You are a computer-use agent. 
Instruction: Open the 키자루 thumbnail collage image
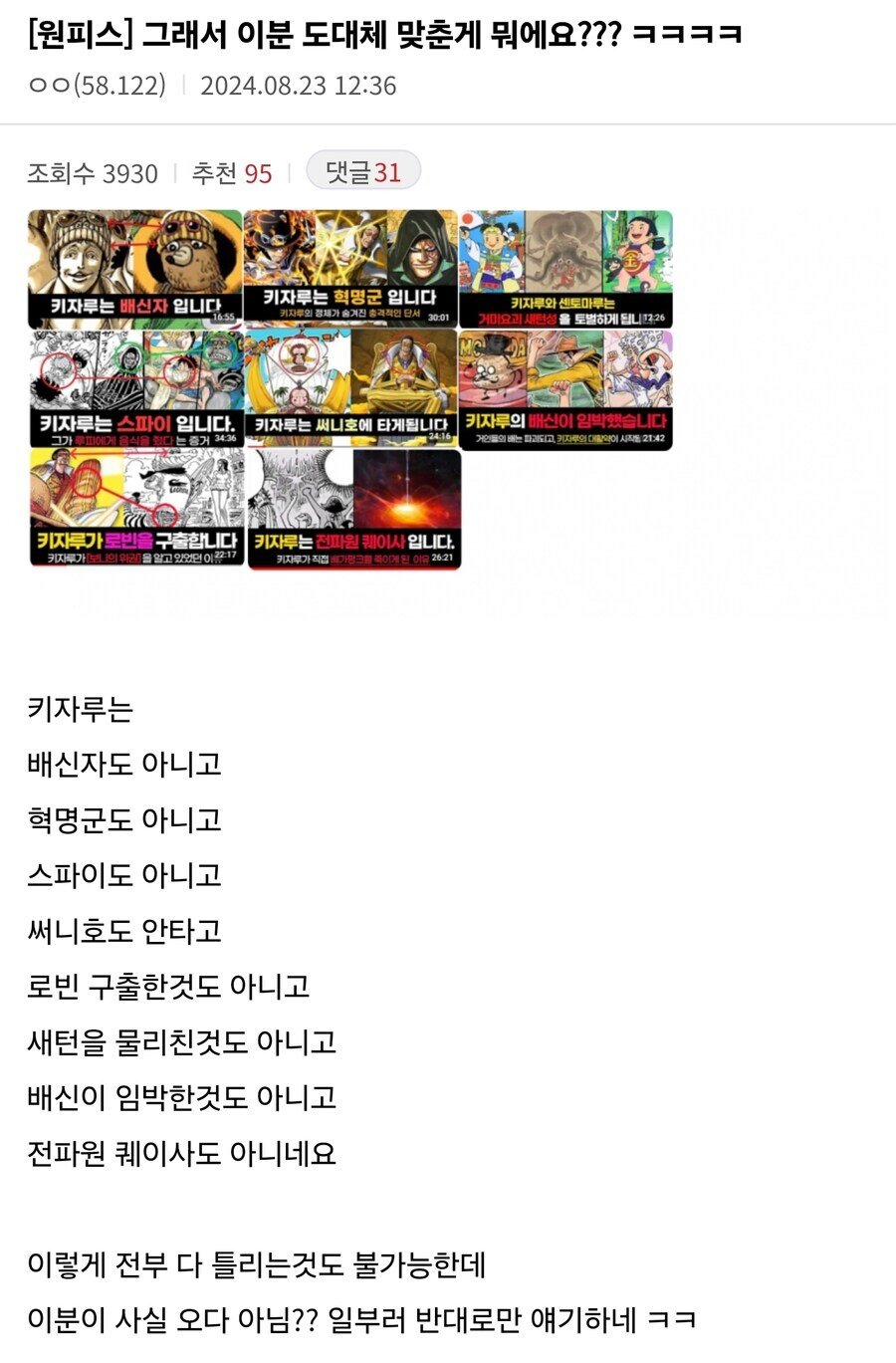click(x=350, y=389)
